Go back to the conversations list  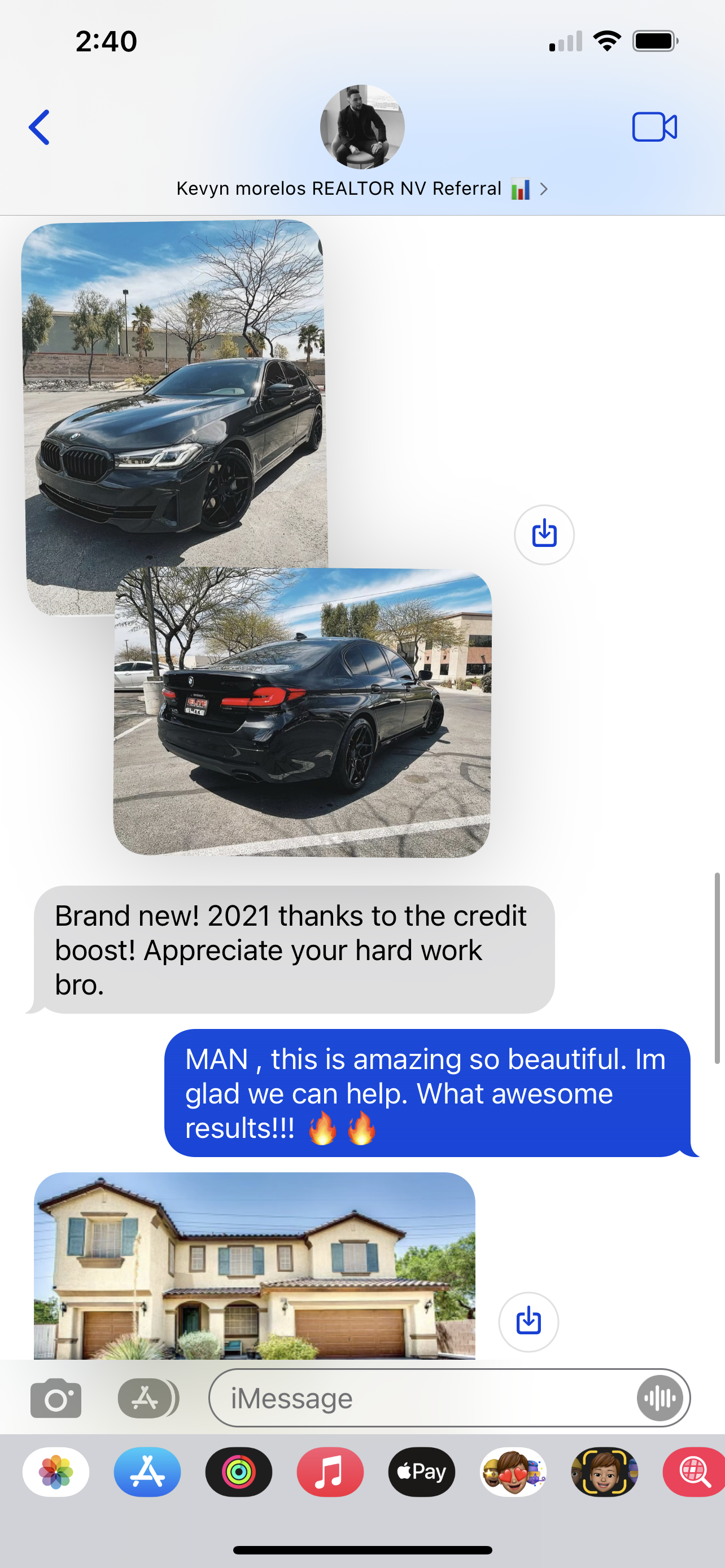click(x=40, y=127)
